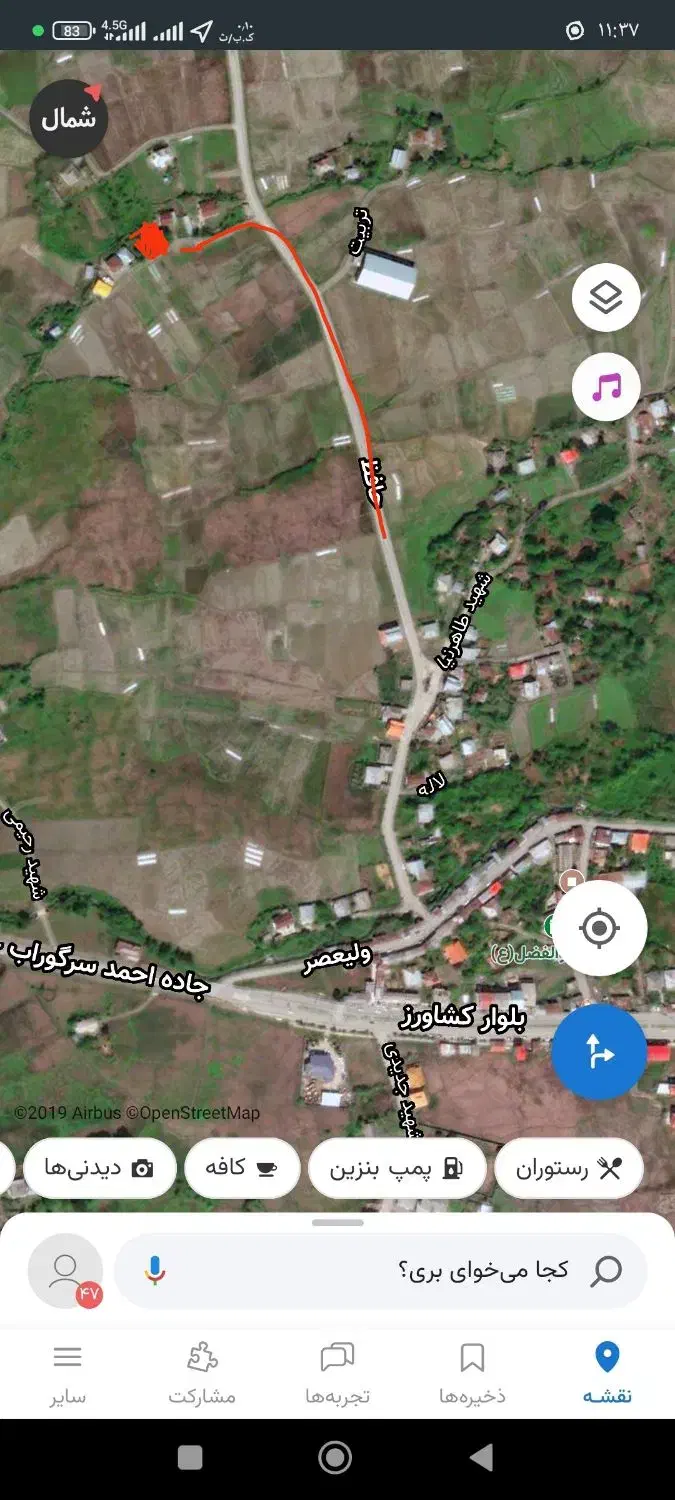675x1500 pixels.
Task: Open the profile avatar
Action: 65,1271
